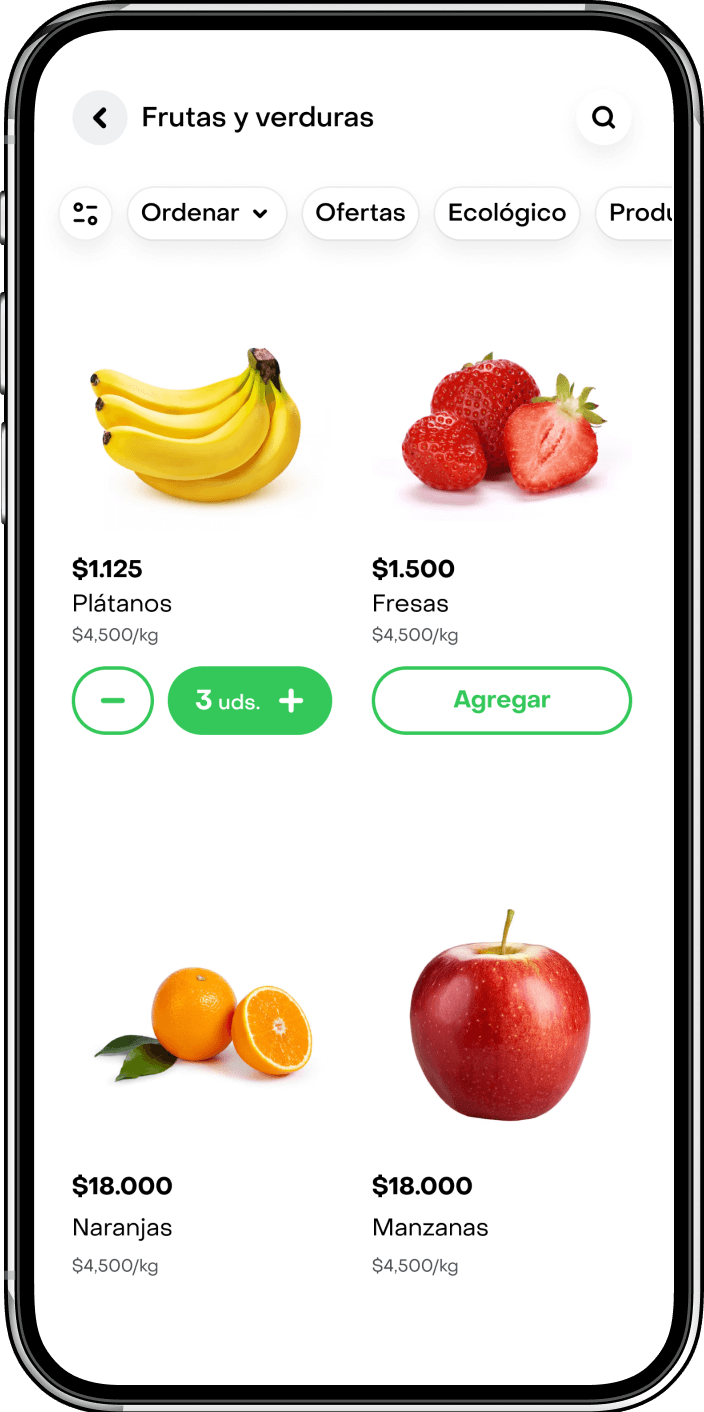704x1412 pixels.
Task: Decrease Plátanos quantity with minus
Action: [113, 700]
